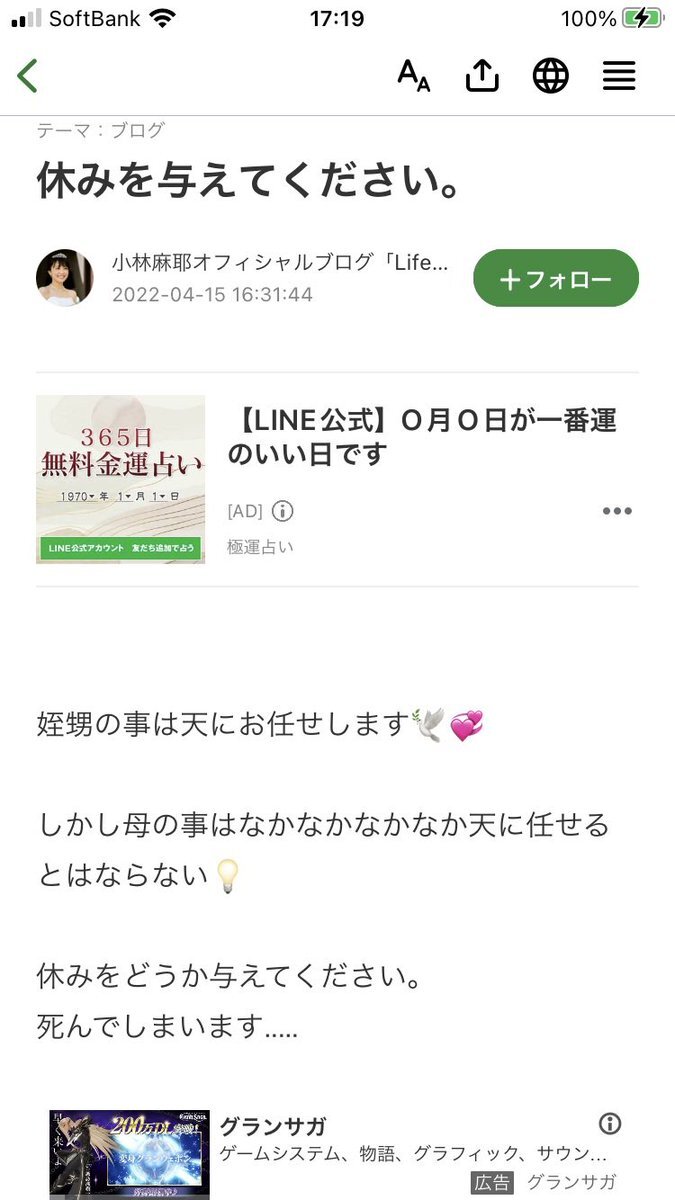Share this blog post

482,76
